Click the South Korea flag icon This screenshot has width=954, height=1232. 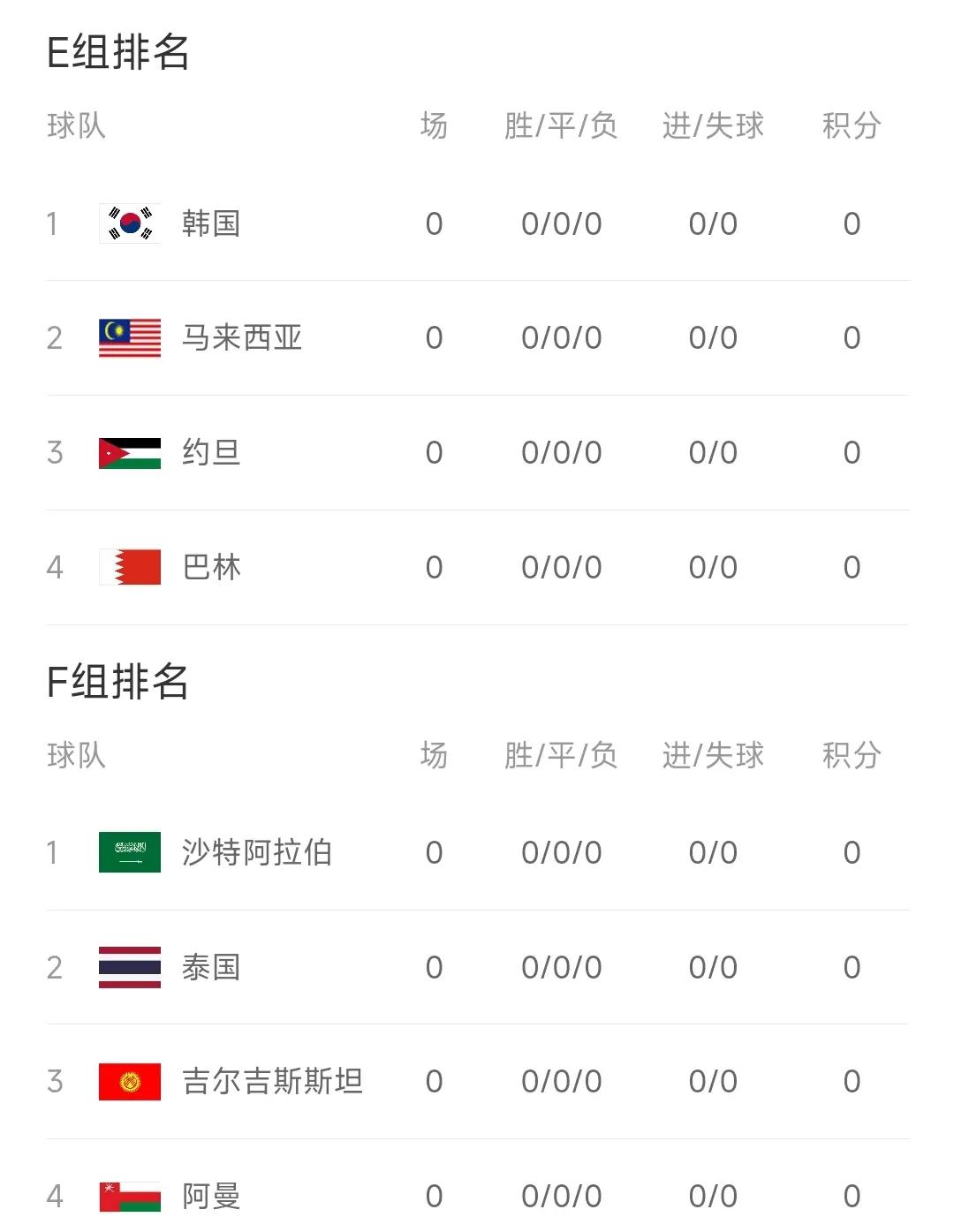(129, 223)
